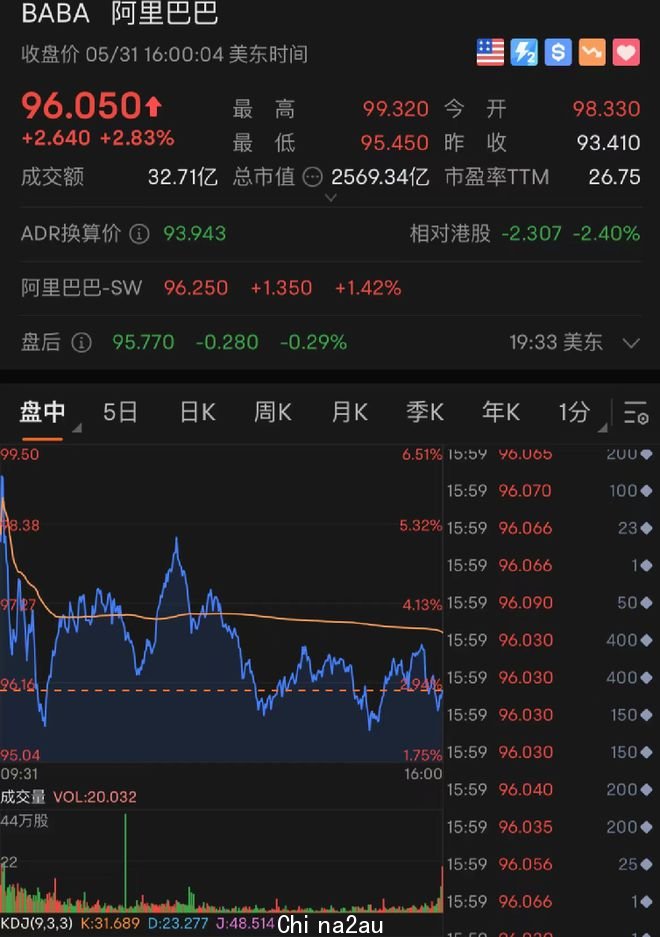Open chart settings icon beside 1分
This screenshot has width=660, height=937.
pyautogui.click(x=634, y=412)
